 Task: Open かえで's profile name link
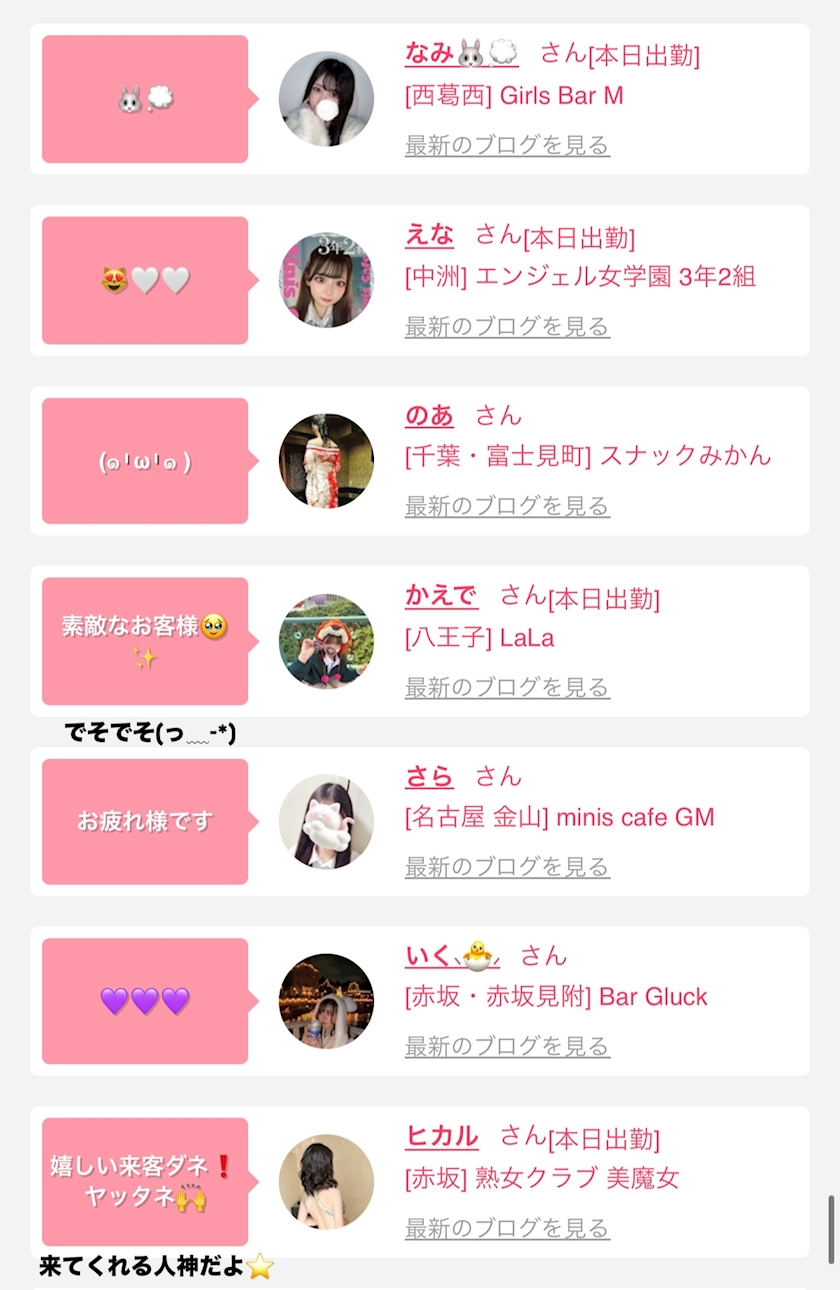tap(441, 597)
